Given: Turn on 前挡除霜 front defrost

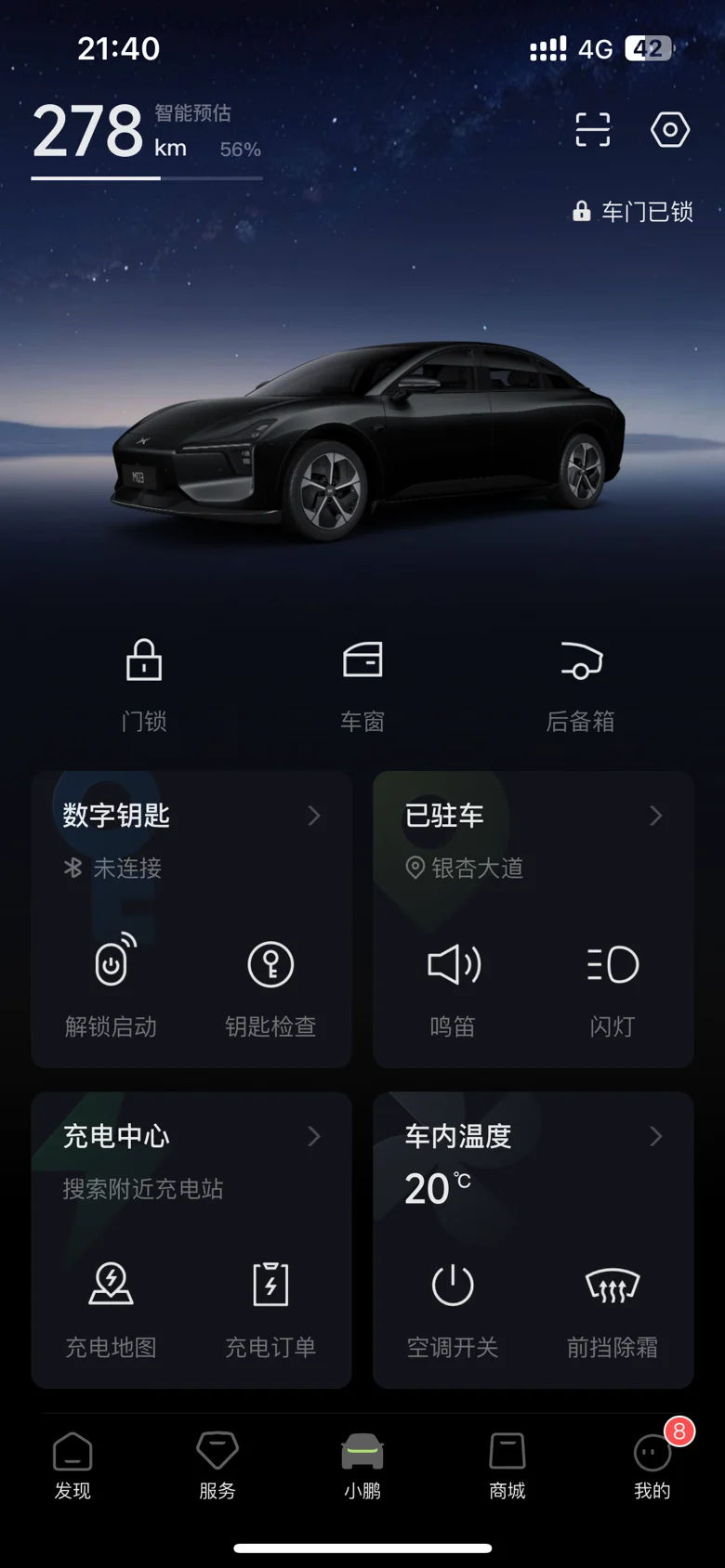Looking at the screenshot, I should pyautogui.click(x=613, y=1308).
